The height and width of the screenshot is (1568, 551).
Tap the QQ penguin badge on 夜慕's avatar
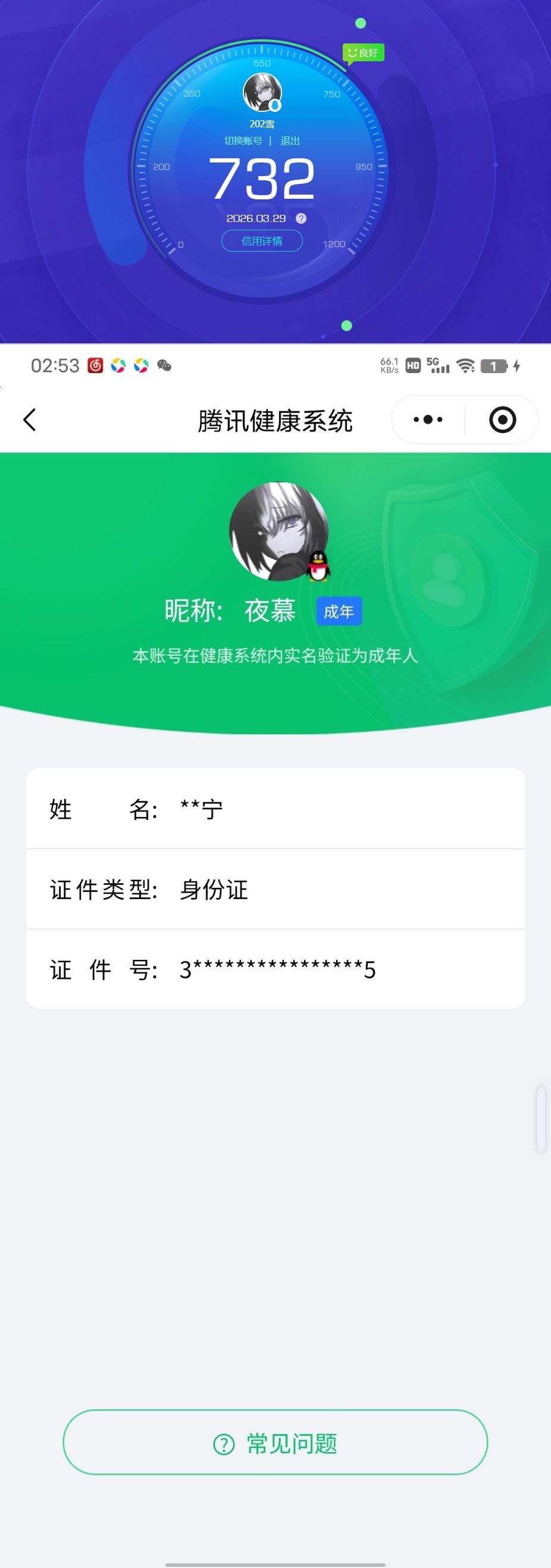click(318, 567)
